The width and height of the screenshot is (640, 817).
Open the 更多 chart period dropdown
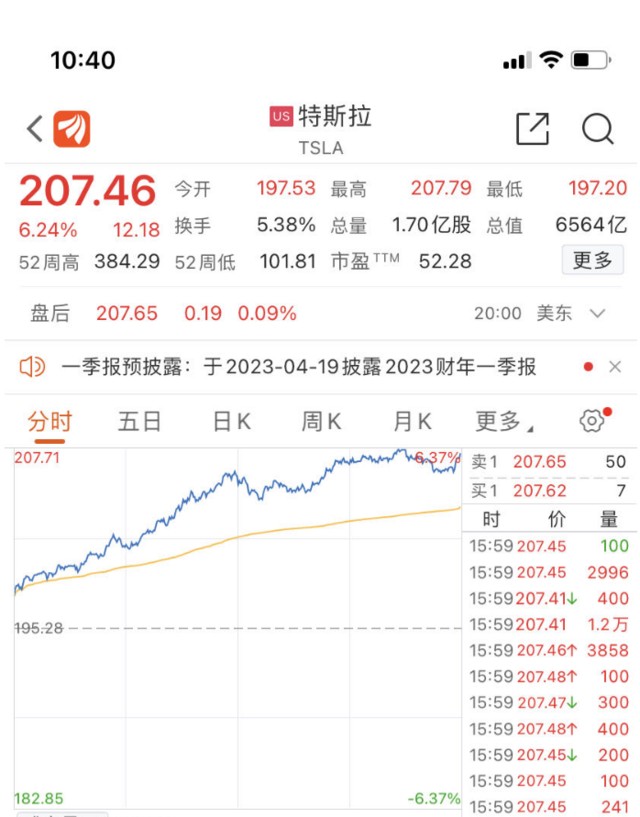pos(503,421)
